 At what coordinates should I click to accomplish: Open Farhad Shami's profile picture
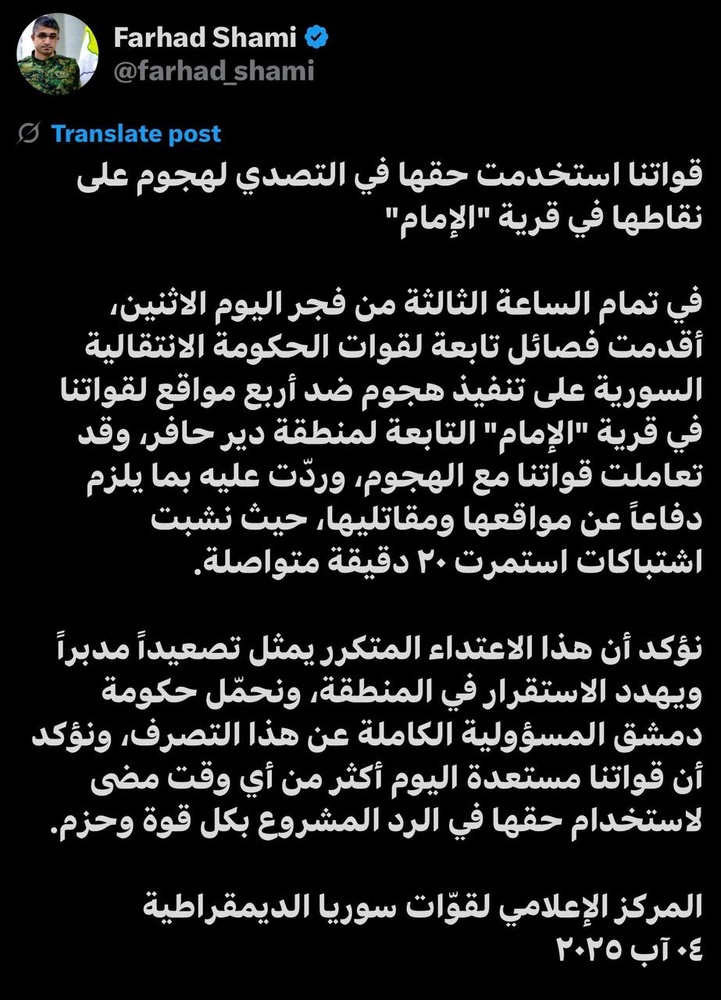click(x=57, y=54)
